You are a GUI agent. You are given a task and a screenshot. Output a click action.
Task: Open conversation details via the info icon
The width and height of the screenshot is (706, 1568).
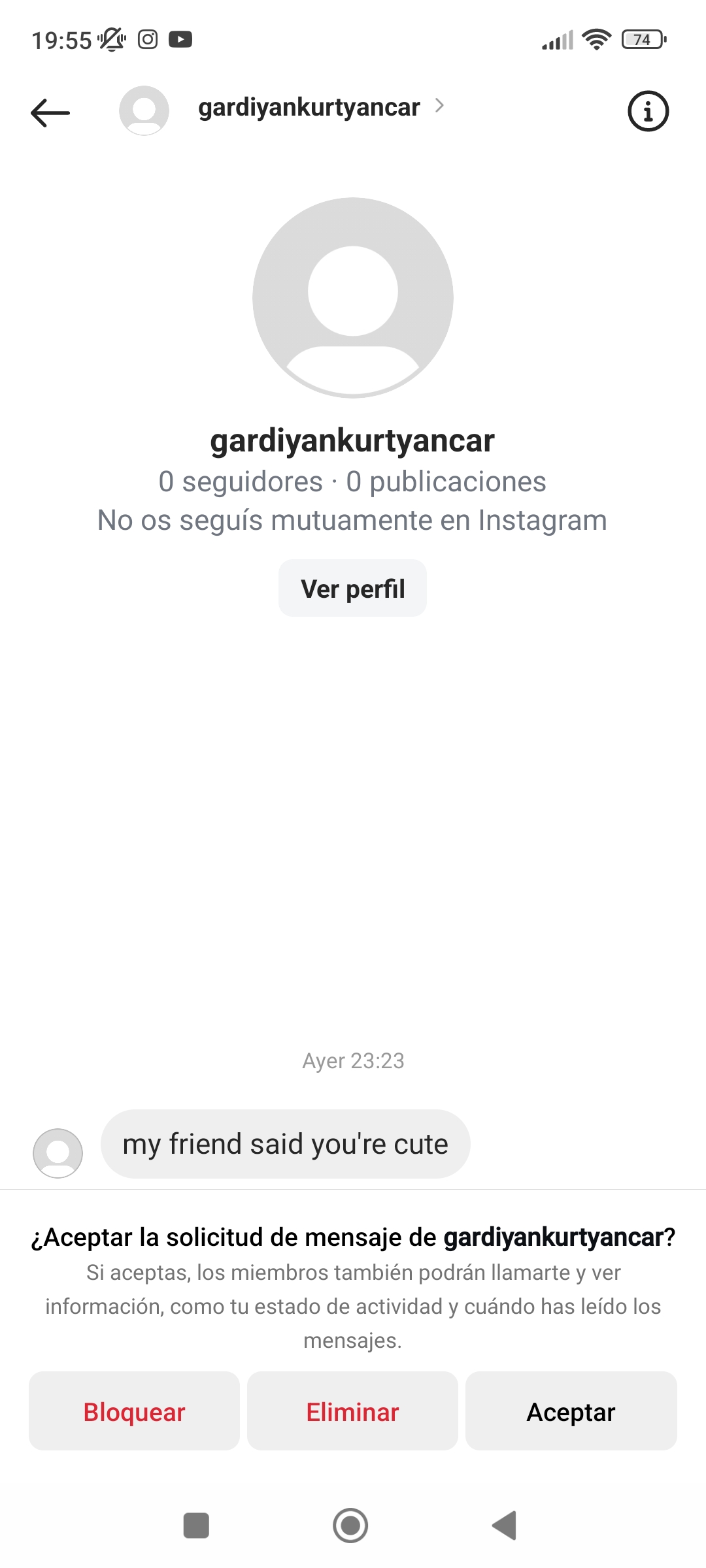click(648, 111)
